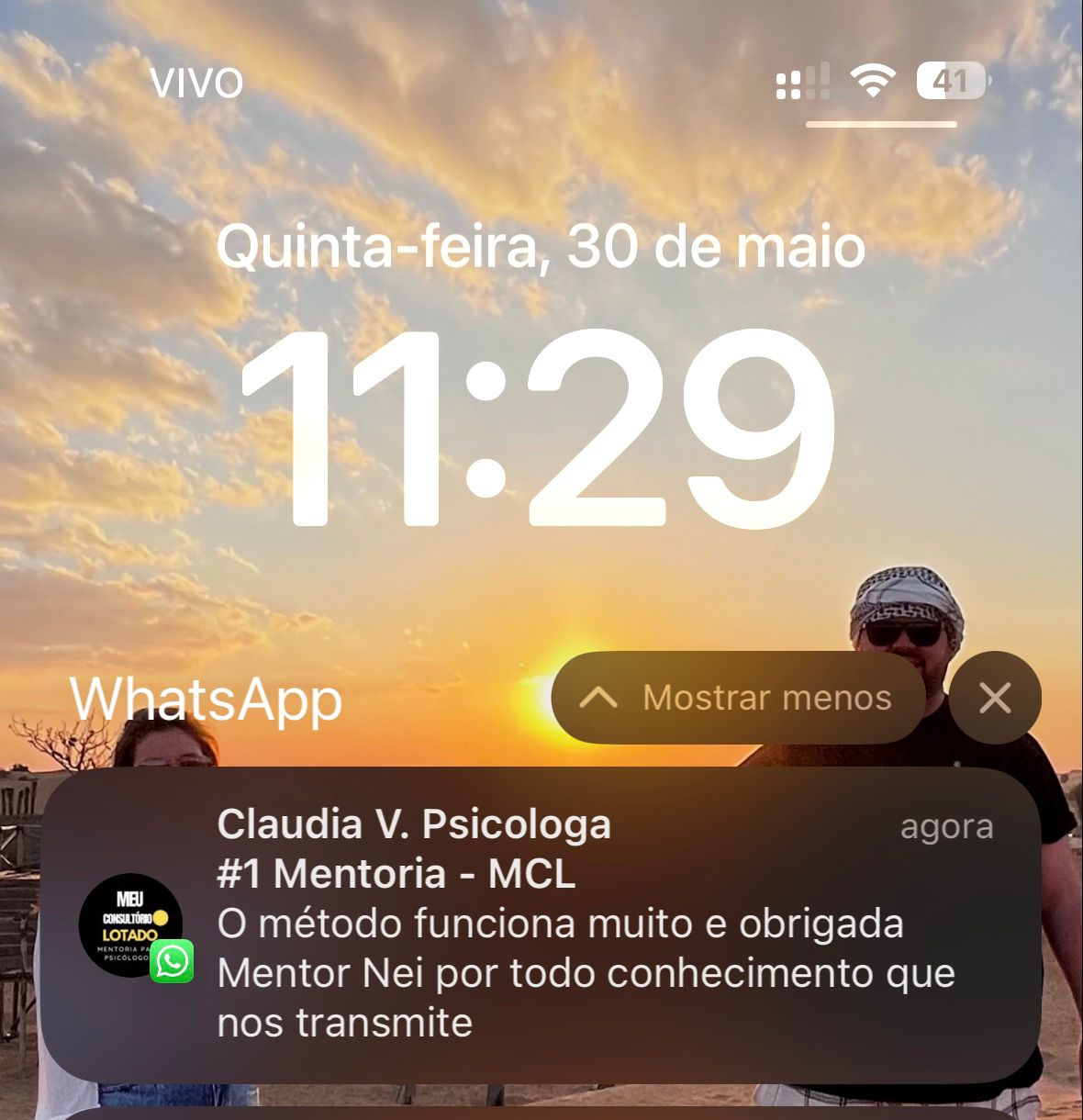The image size is (1083, 1120).
Task: Dismiss the WhatsApp notification group
Action: pyautogui.click(x=995, y=698)
